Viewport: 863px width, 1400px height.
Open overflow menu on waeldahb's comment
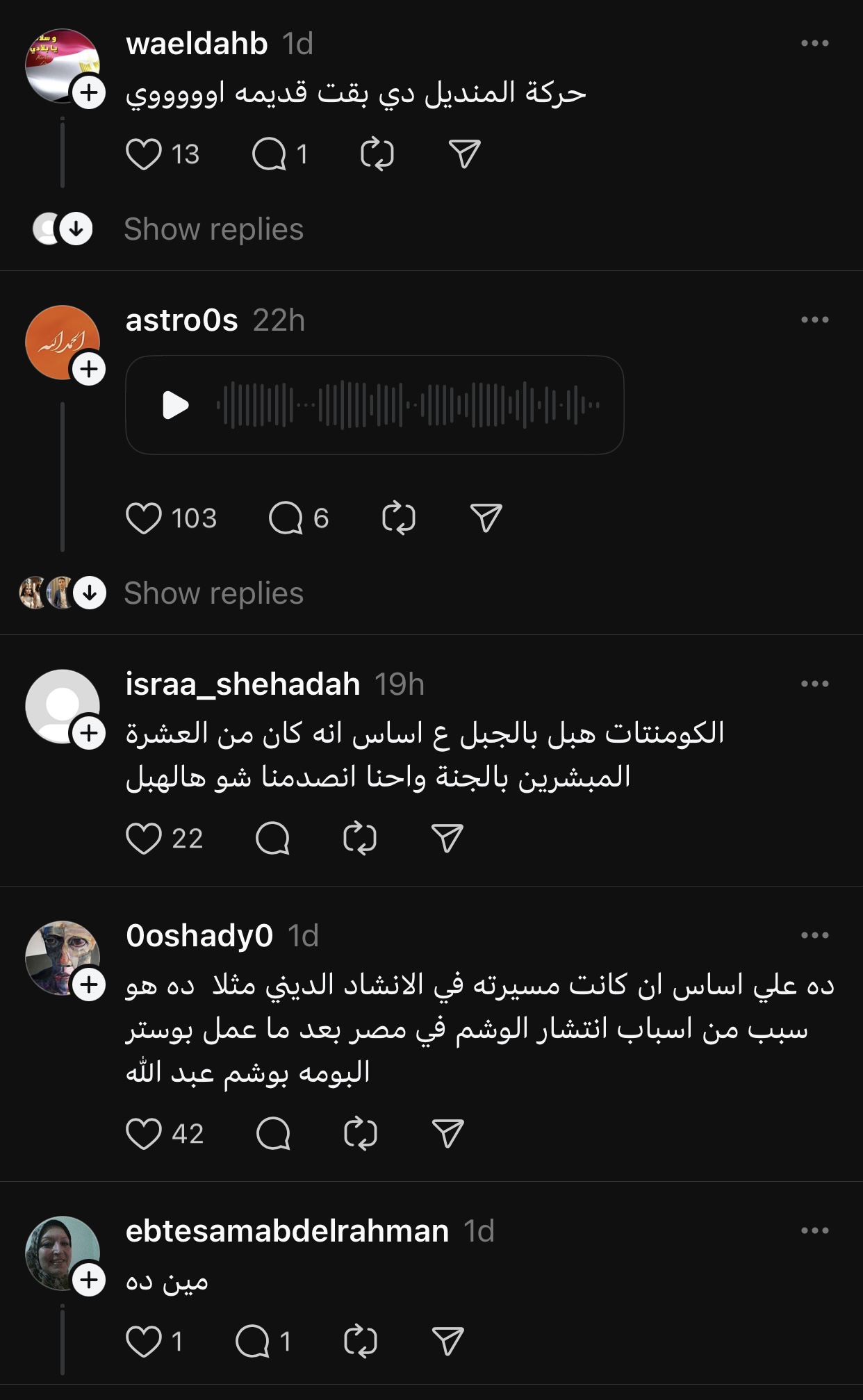click(814, 43)
